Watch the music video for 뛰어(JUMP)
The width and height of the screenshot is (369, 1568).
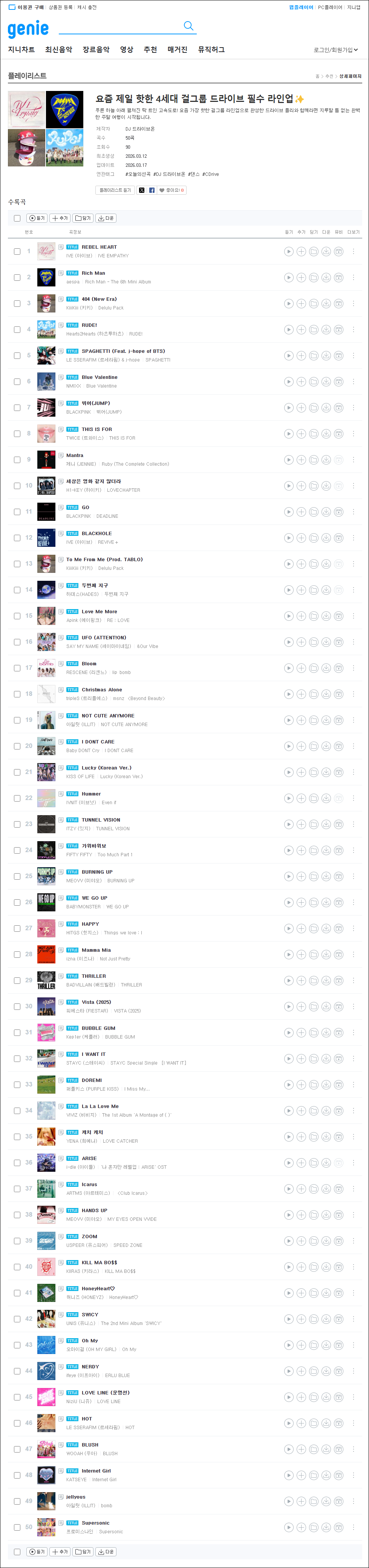(x=338, y=408)
